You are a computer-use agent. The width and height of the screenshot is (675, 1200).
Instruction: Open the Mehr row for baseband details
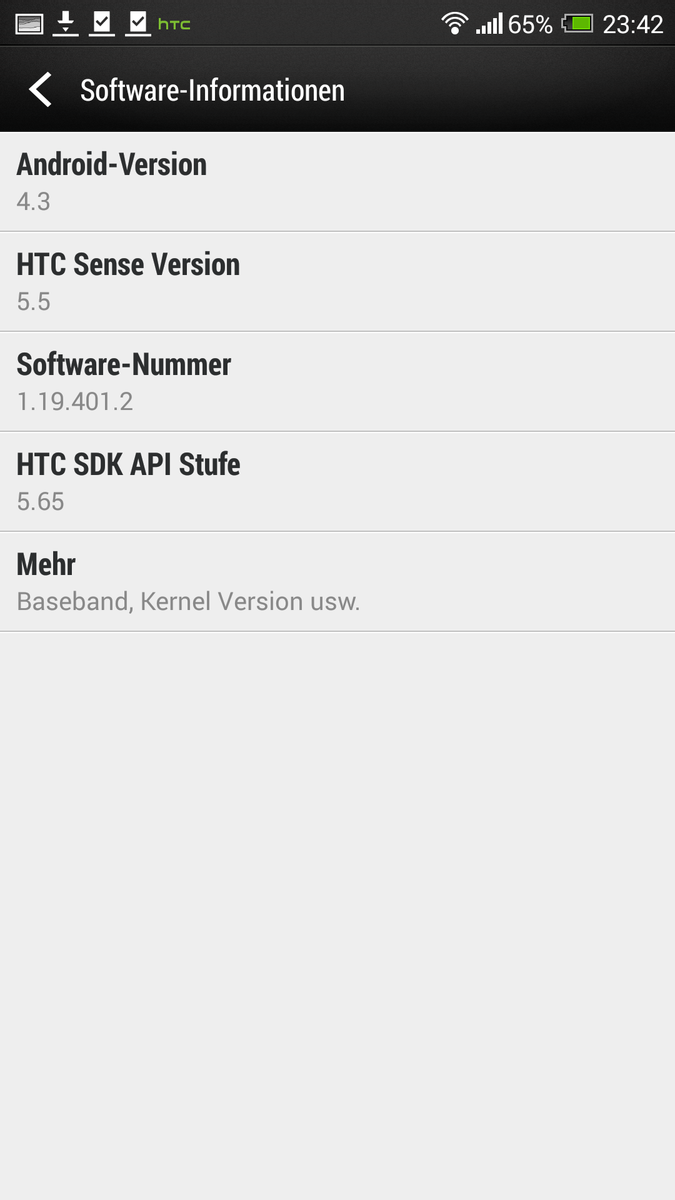tap(337, 582)
